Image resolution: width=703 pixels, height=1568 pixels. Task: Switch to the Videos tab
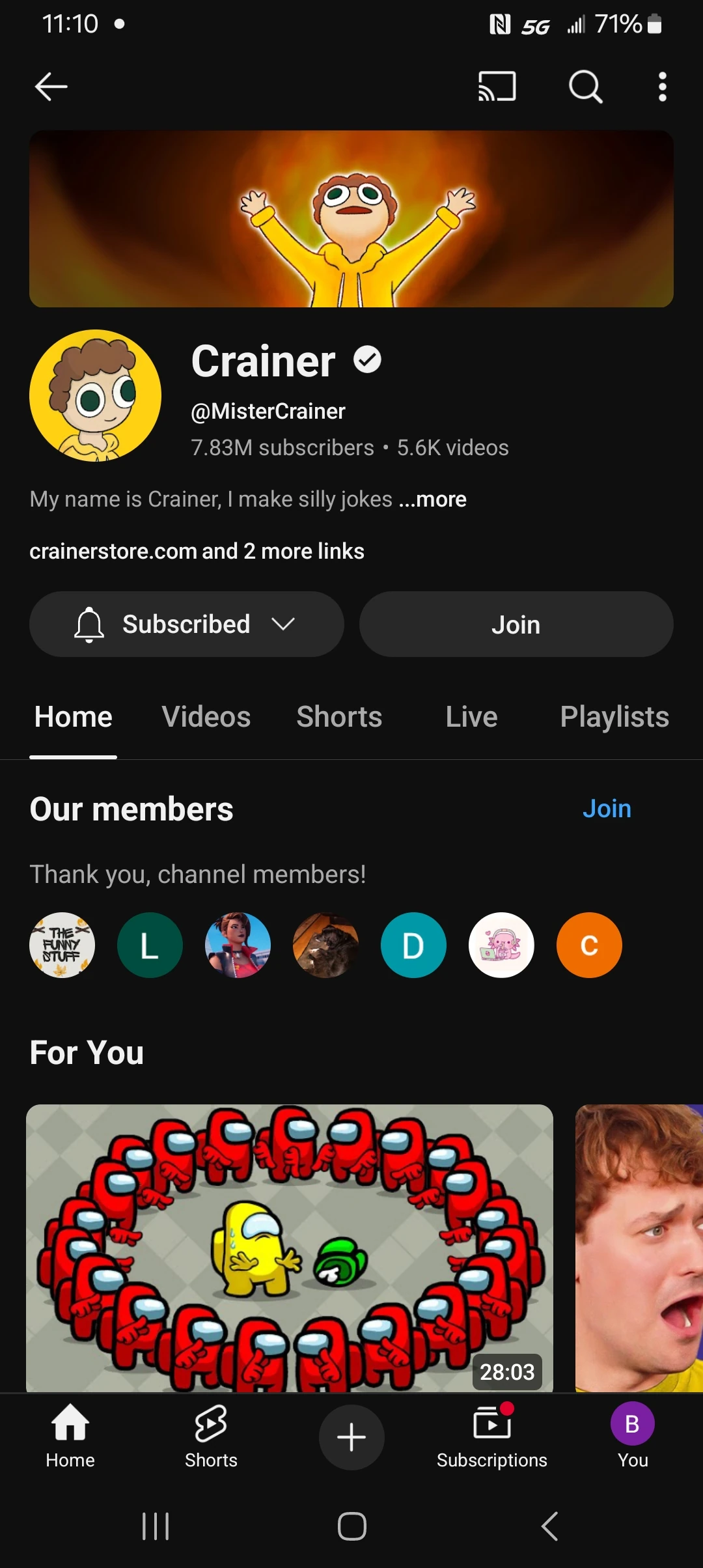205,716
